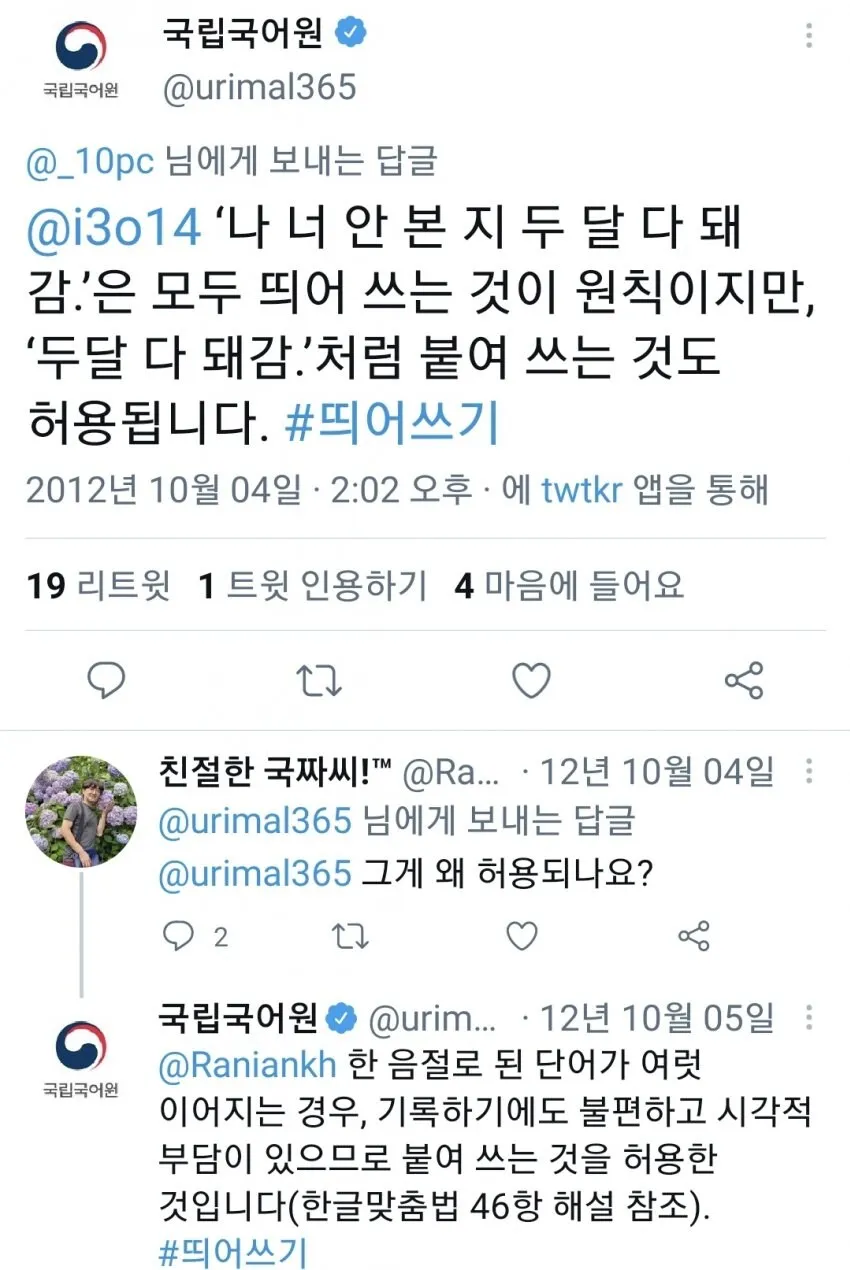This screenshot has width=850, height=1270.
Task: Open the 국립국어원 profile avatar at top
Action: 80,60
